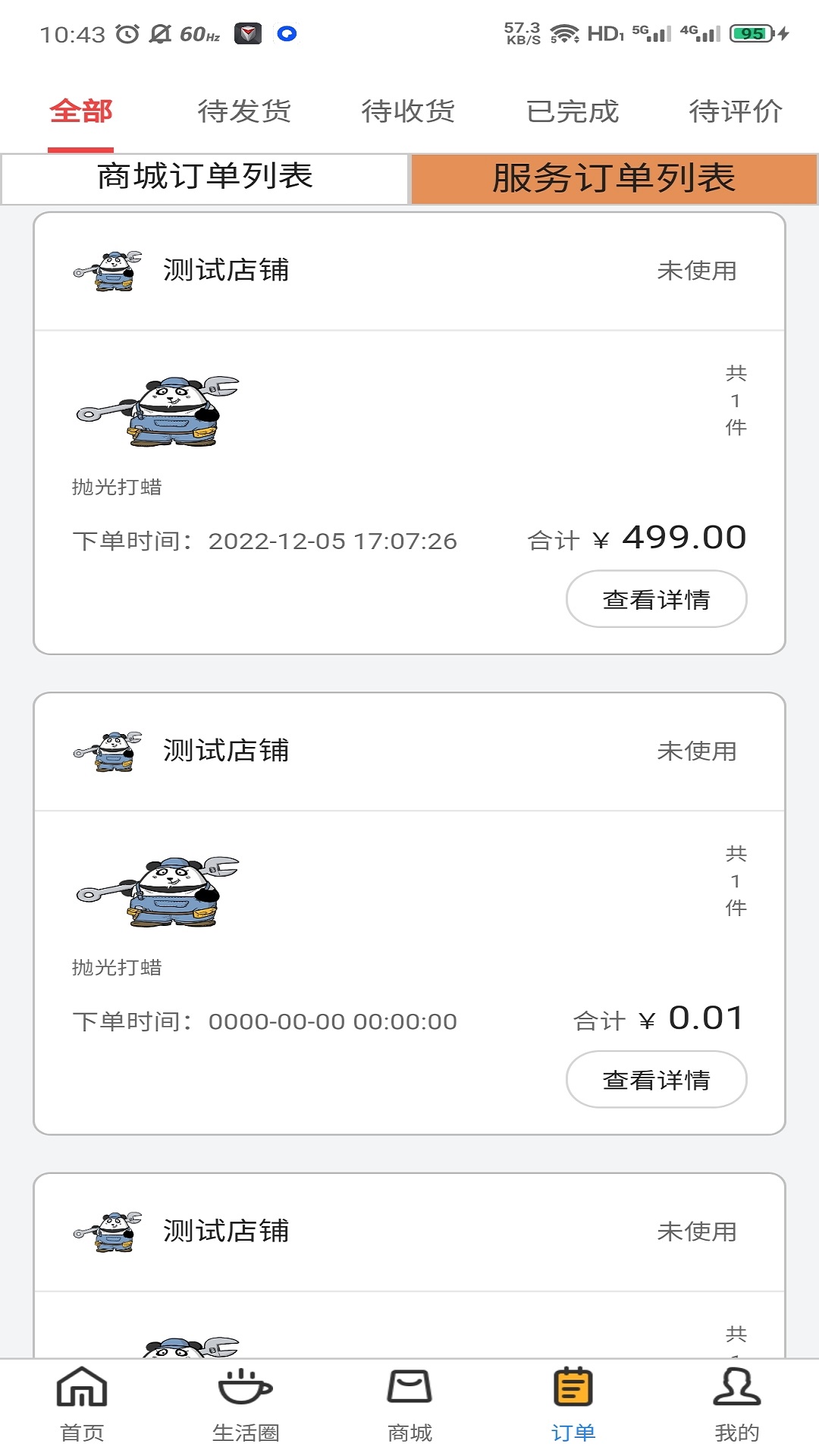Tap 订单 in bottom navigation
Image resolution: width=819 pixels, height=1456 pixels.
point(573,1404)
